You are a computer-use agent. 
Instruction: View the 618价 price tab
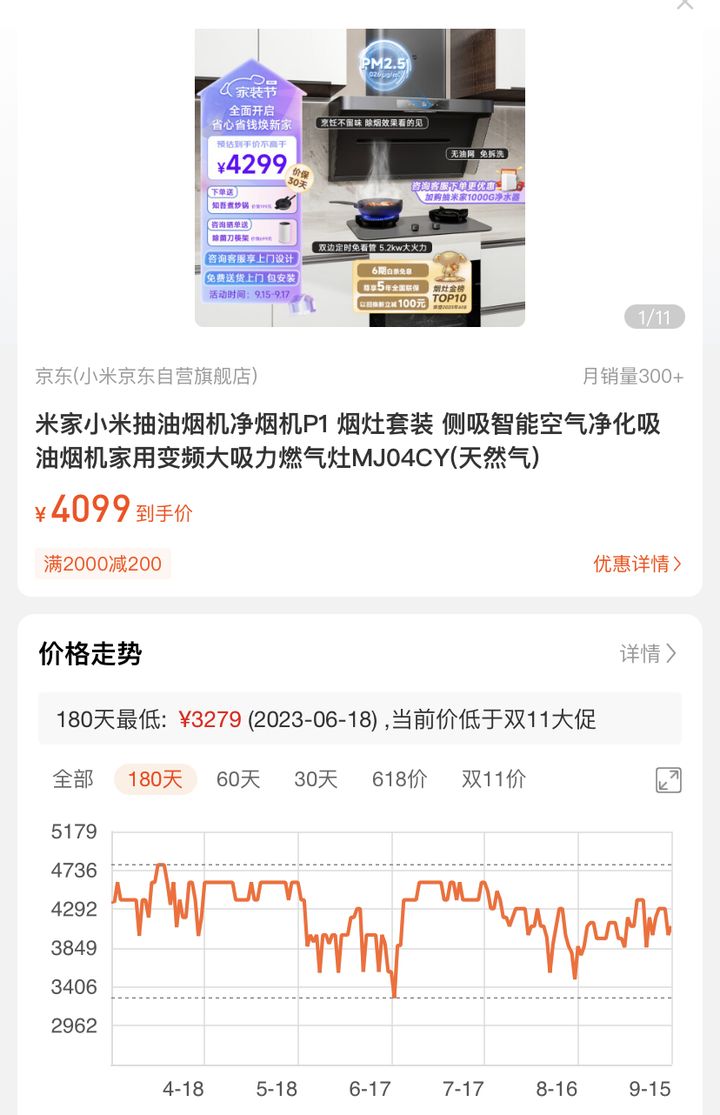(x=397, y=779)
